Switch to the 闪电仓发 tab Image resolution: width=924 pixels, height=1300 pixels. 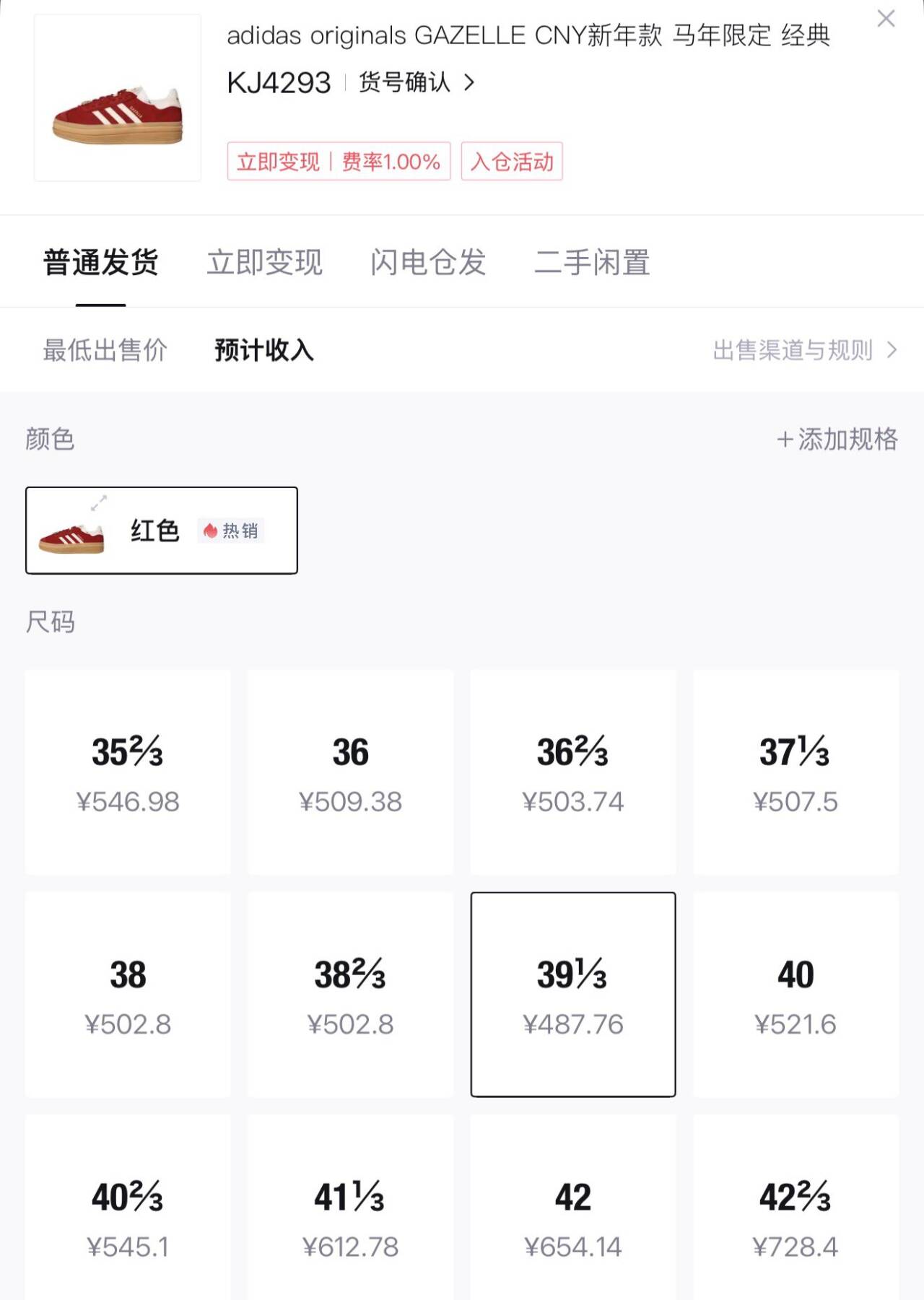428,262
